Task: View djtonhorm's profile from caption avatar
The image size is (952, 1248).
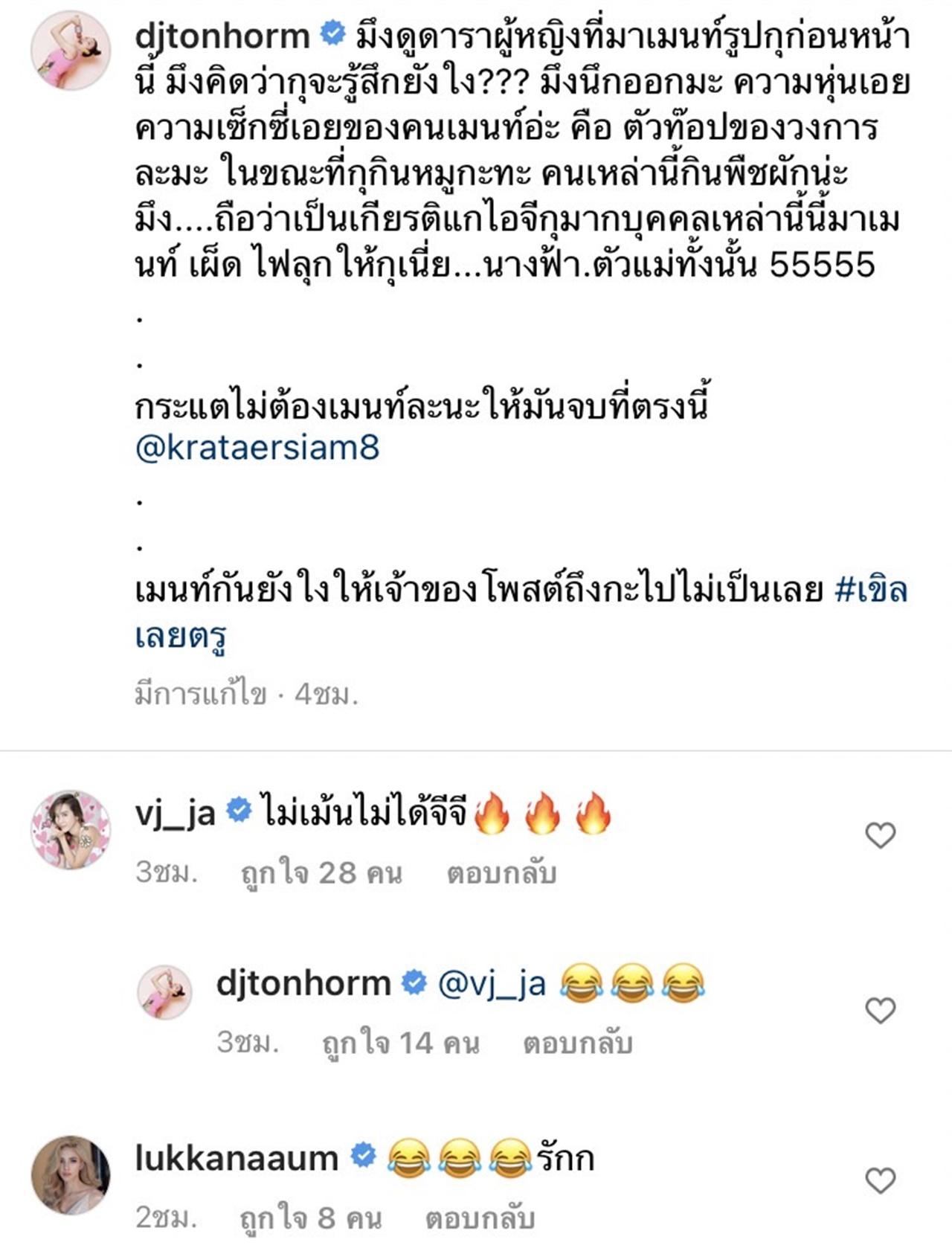Action: [x=70, y=50]
